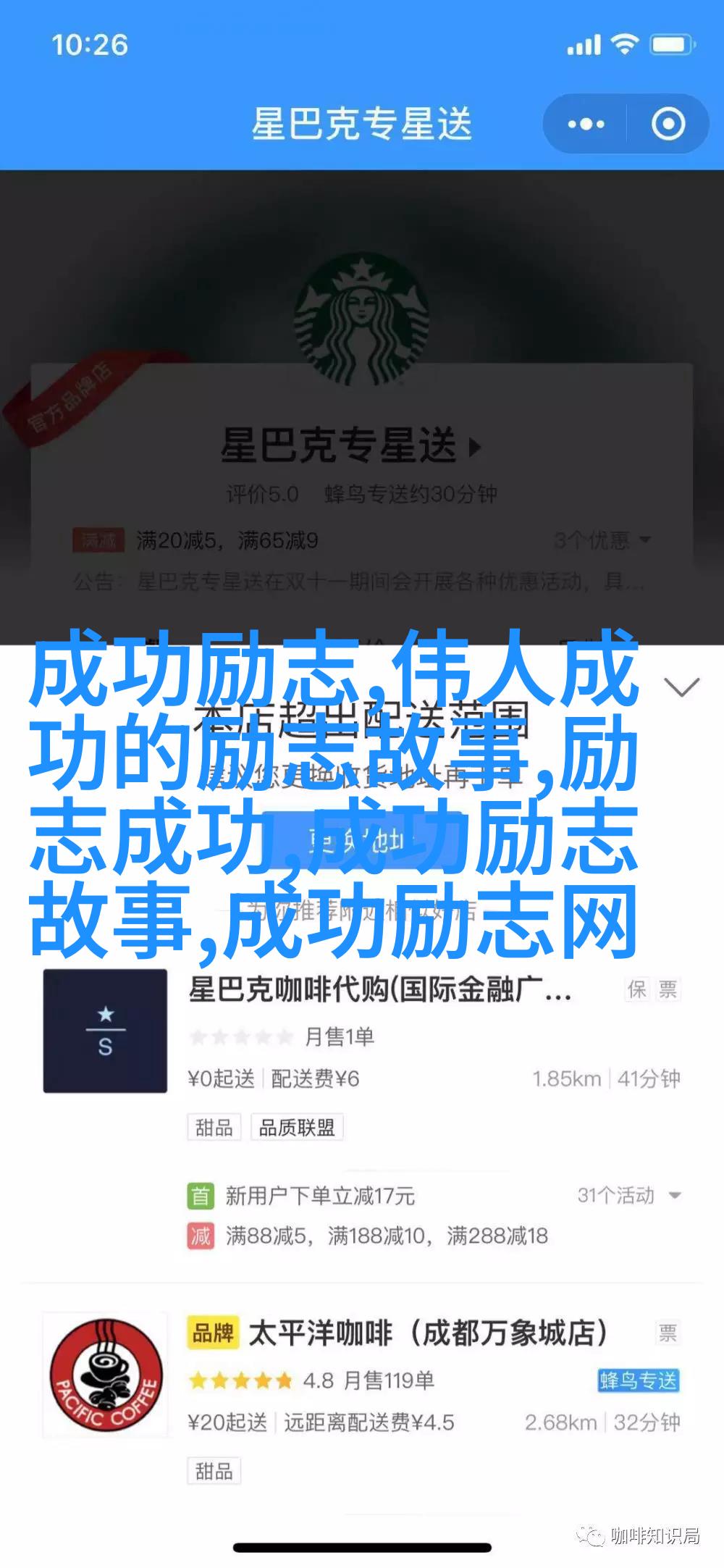The width and height of the screenshot is (724, 1568).
Task: Close the mini program
Action: 668,124
